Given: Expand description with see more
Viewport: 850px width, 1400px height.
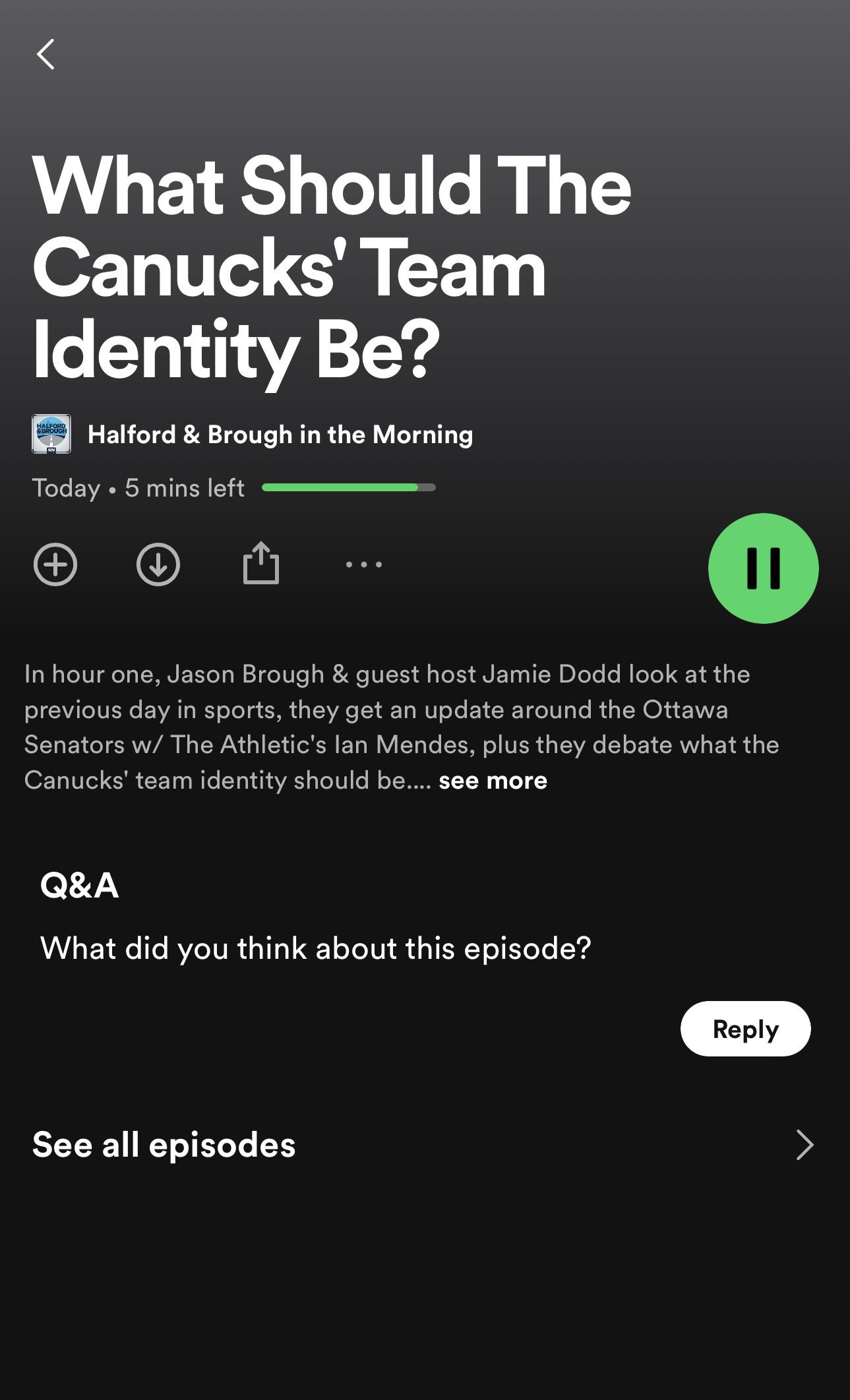Looking at the screenshot, I should (493, 781).
